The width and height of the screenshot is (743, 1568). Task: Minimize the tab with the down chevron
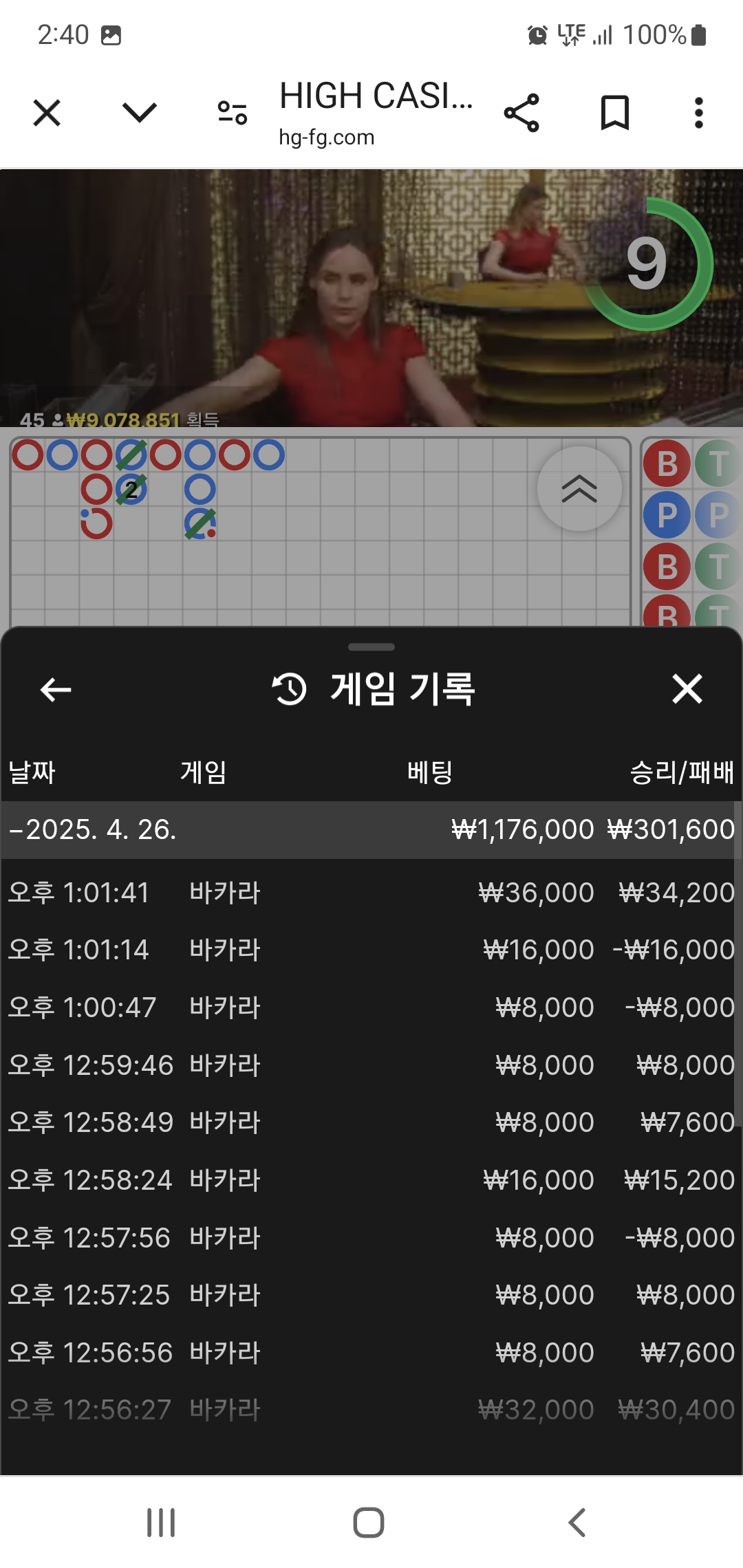point(140,113)
